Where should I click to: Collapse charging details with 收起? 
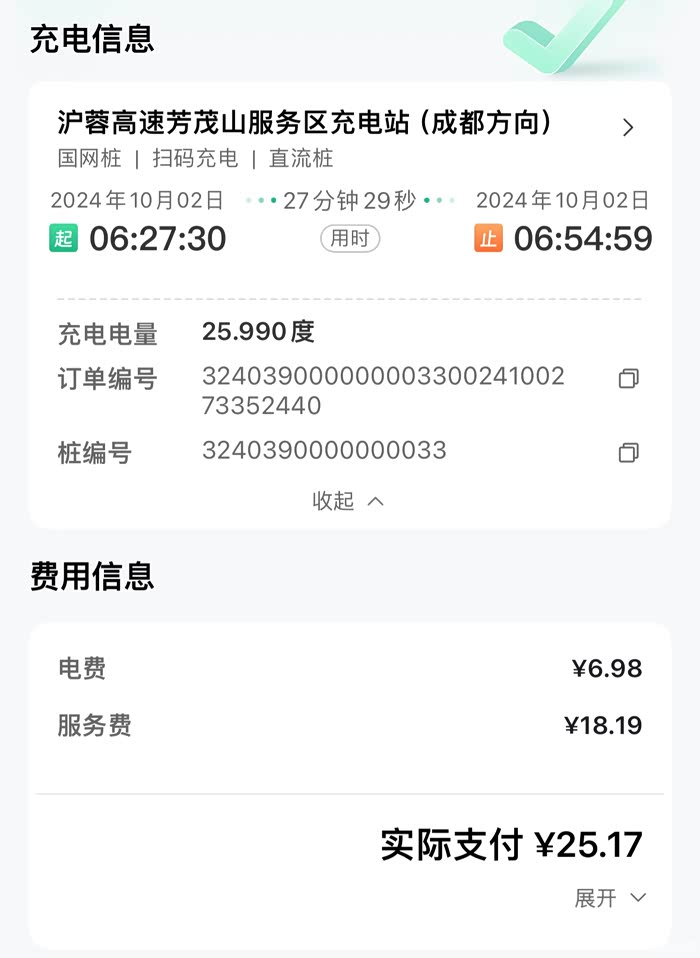pyautogui.click(x=348, y=501)
